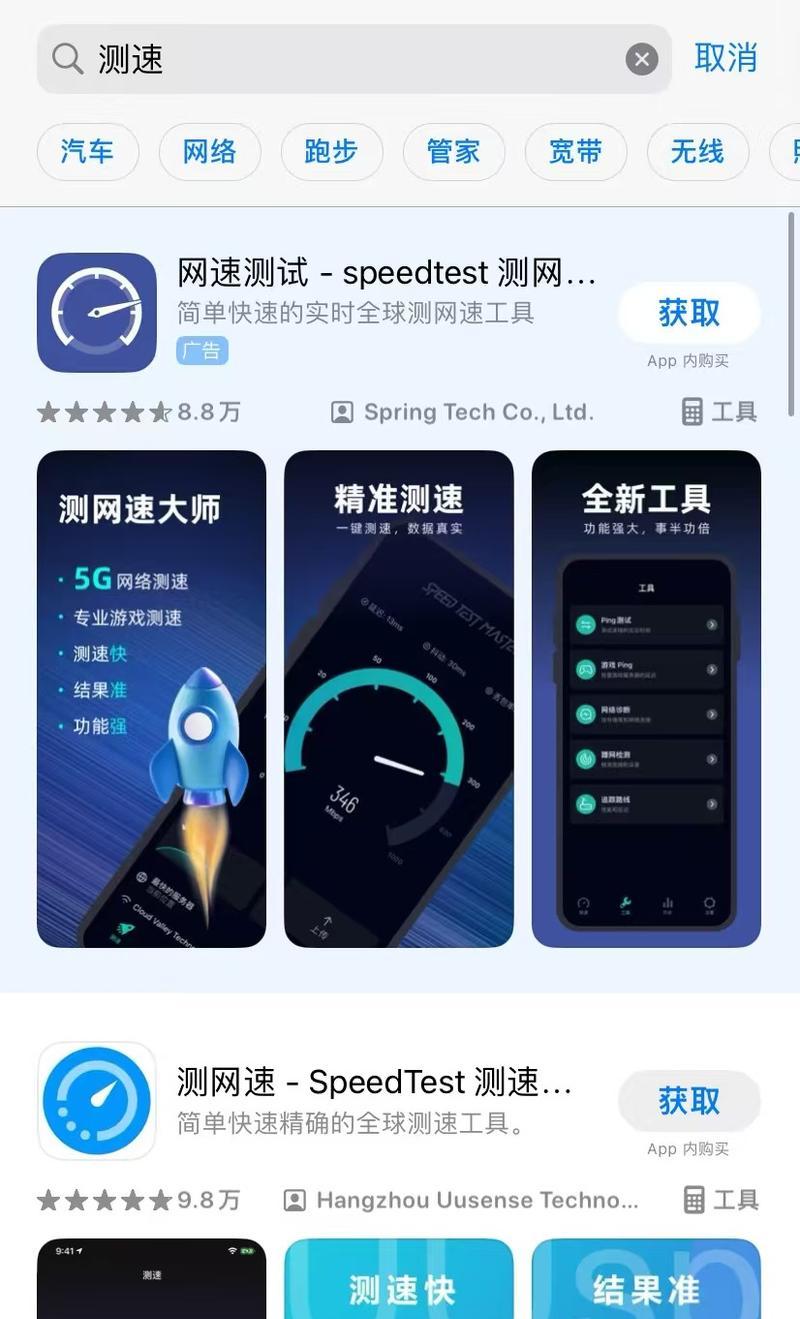Get the 网速测试 speedtest app
800x1319 pixels.
pyautogui.click(x=689, y=313)
